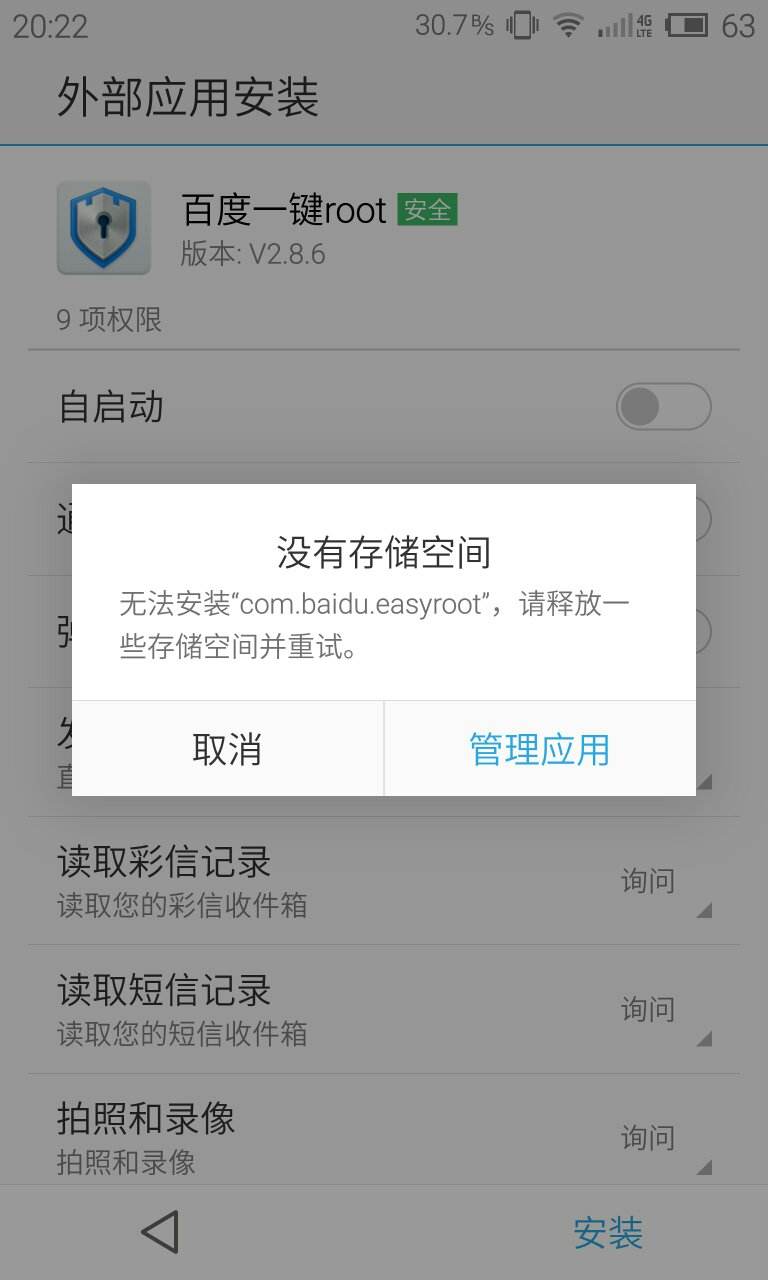
Task: Toggle the 自启动 permission switch
Action: [663, 407]
